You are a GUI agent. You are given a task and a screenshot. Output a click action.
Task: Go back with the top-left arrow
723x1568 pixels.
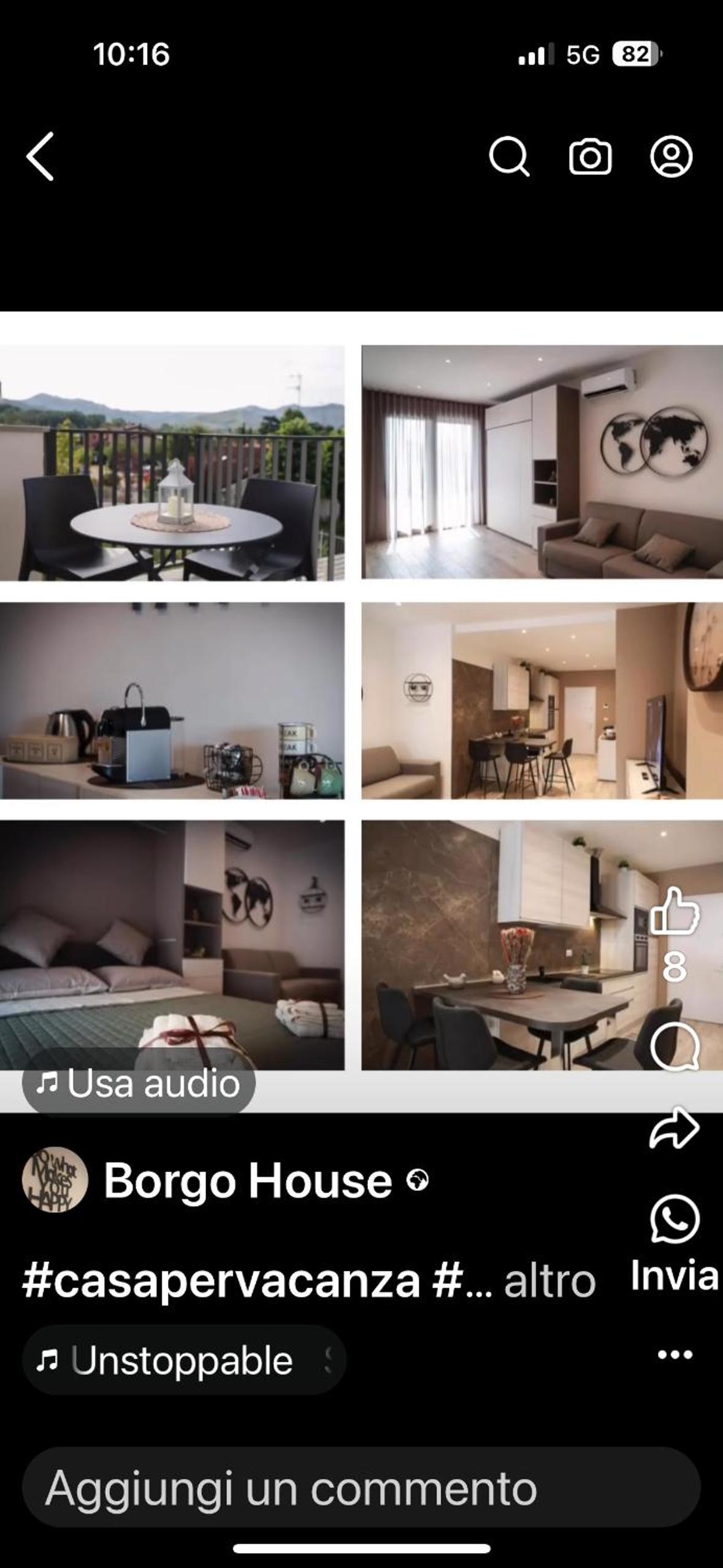click(x=40, y=156)
